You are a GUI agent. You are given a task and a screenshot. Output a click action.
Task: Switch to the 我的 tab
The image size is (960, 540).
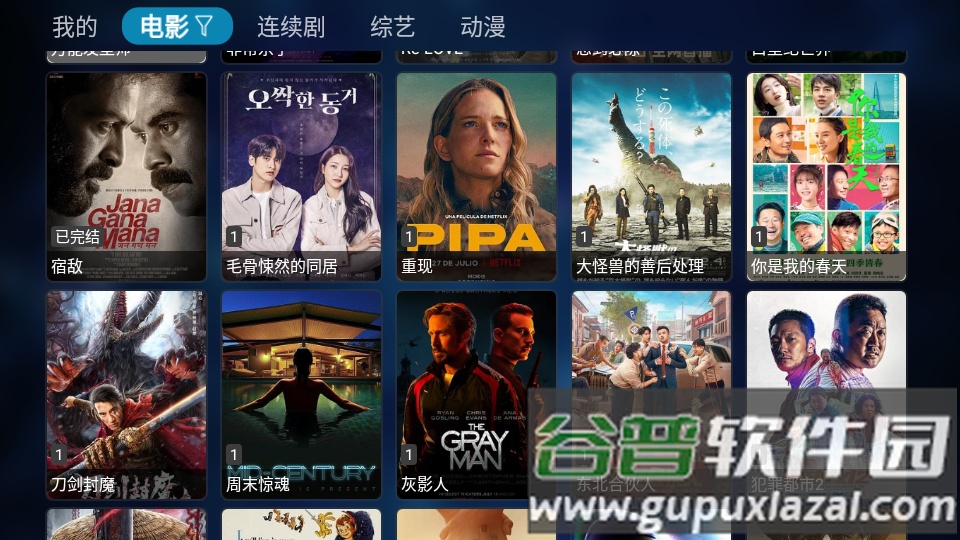click(x=75, y=27)
